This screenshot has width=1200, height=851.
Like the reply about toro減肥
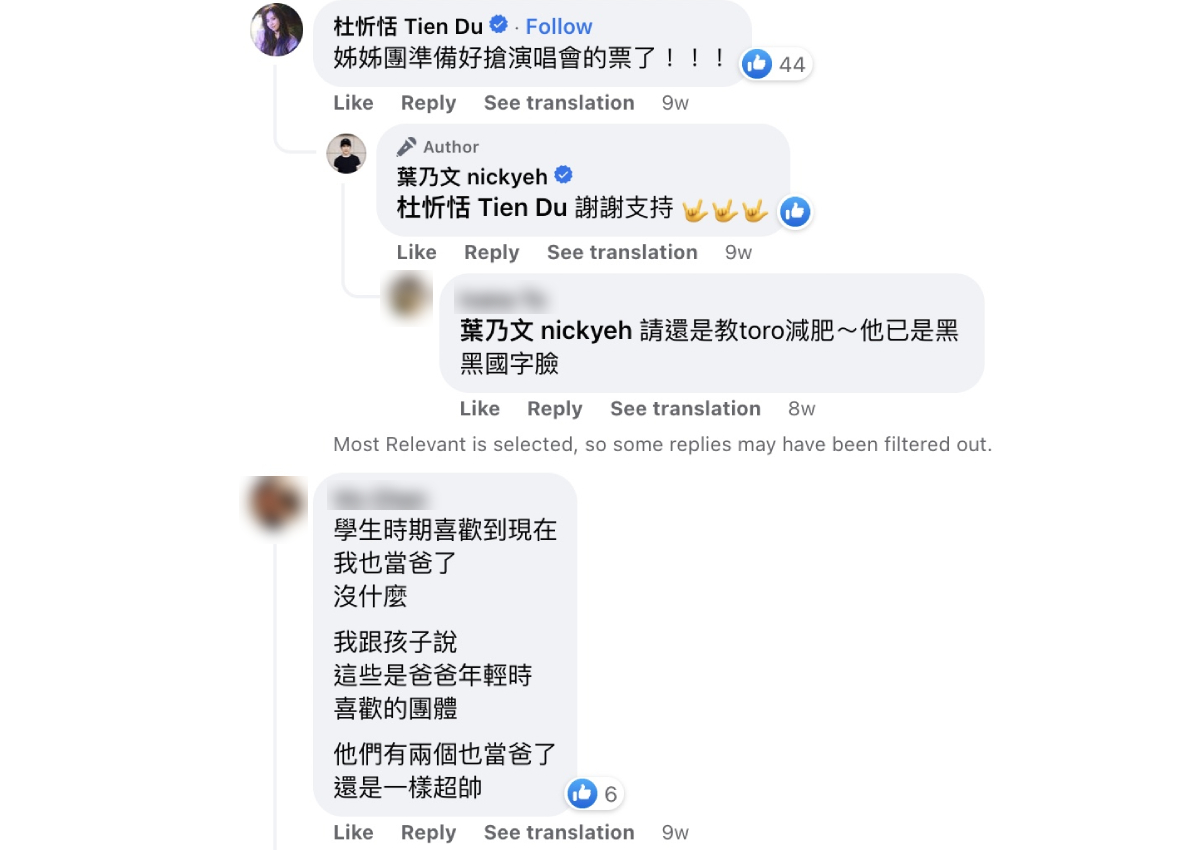point(479,408)
